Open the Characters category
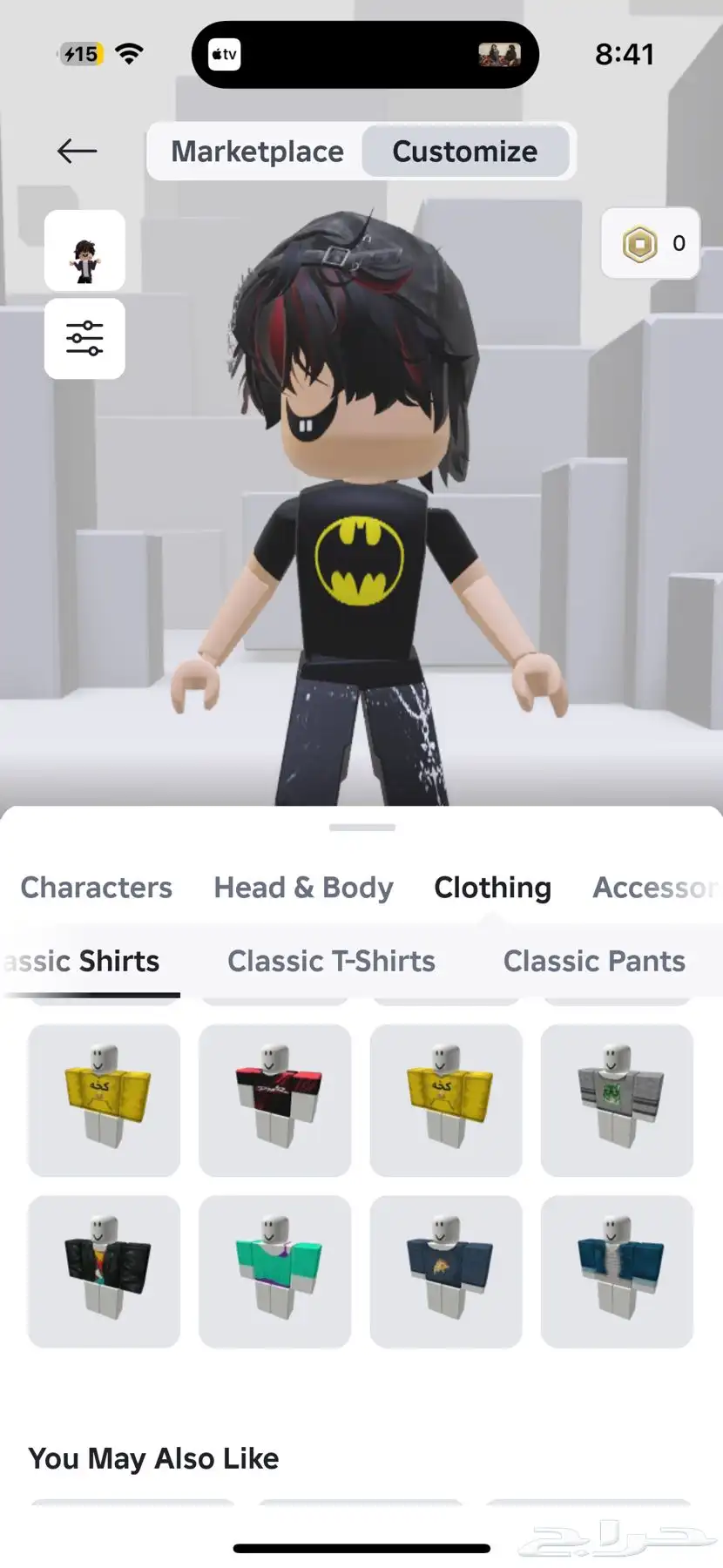723x1568 pixels. 96,888
